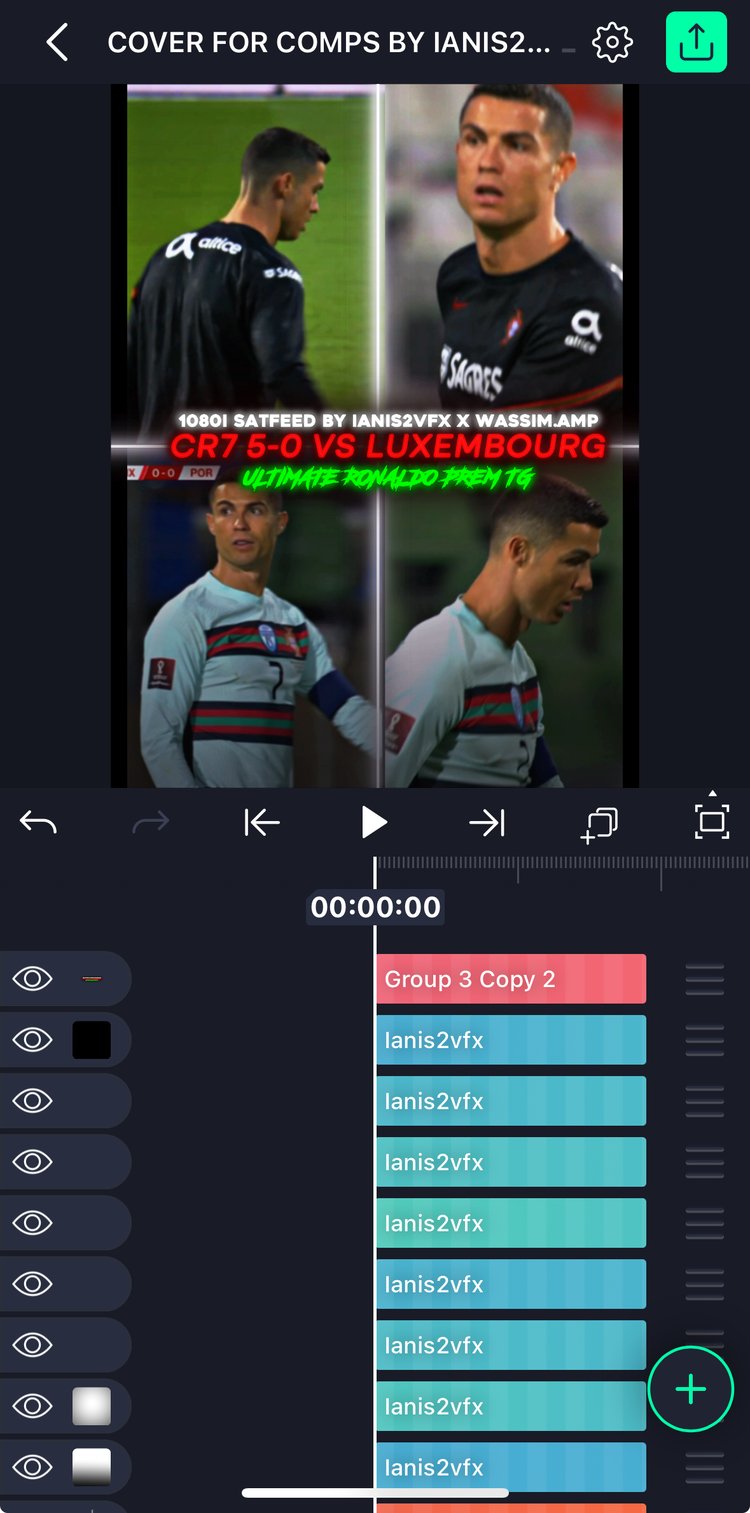Screen dimensions: 750x1513
Task: Tap the duplicate layer icon
Action: point(599,824)
